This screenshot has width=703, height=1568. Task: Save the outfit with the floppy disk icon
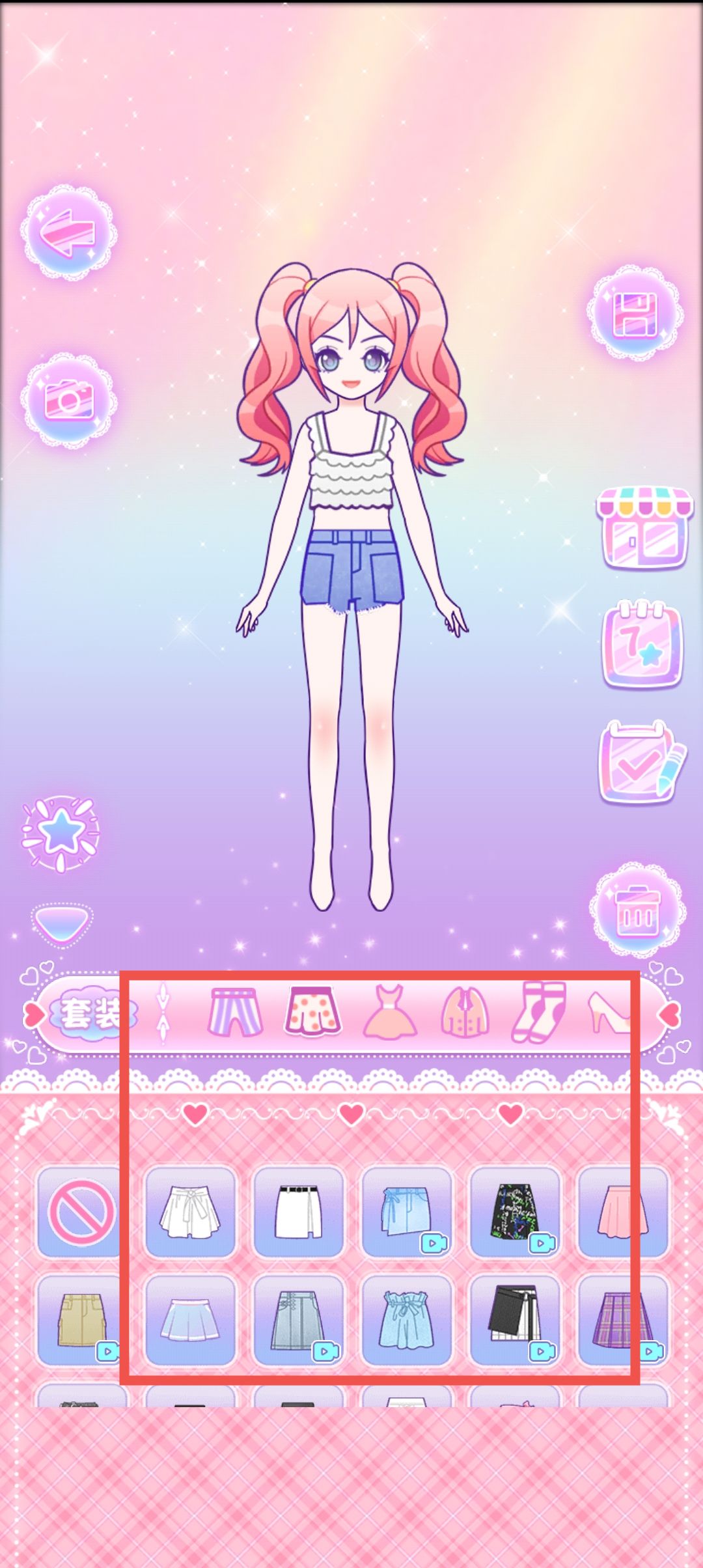(635, 314)
